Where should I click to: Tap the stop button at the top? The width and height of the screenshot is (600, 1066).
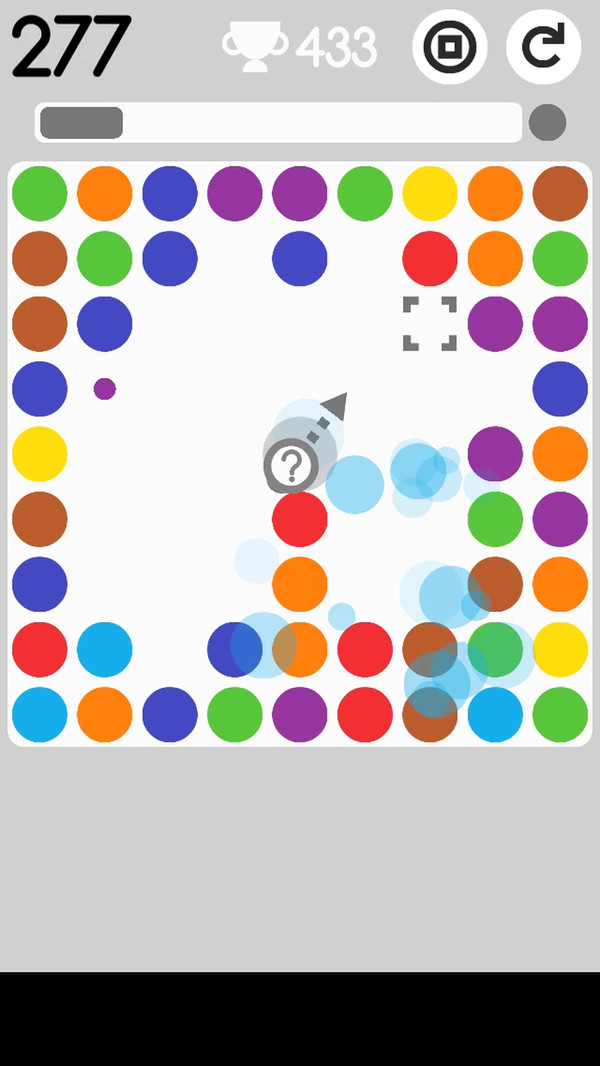click(449, 46)
